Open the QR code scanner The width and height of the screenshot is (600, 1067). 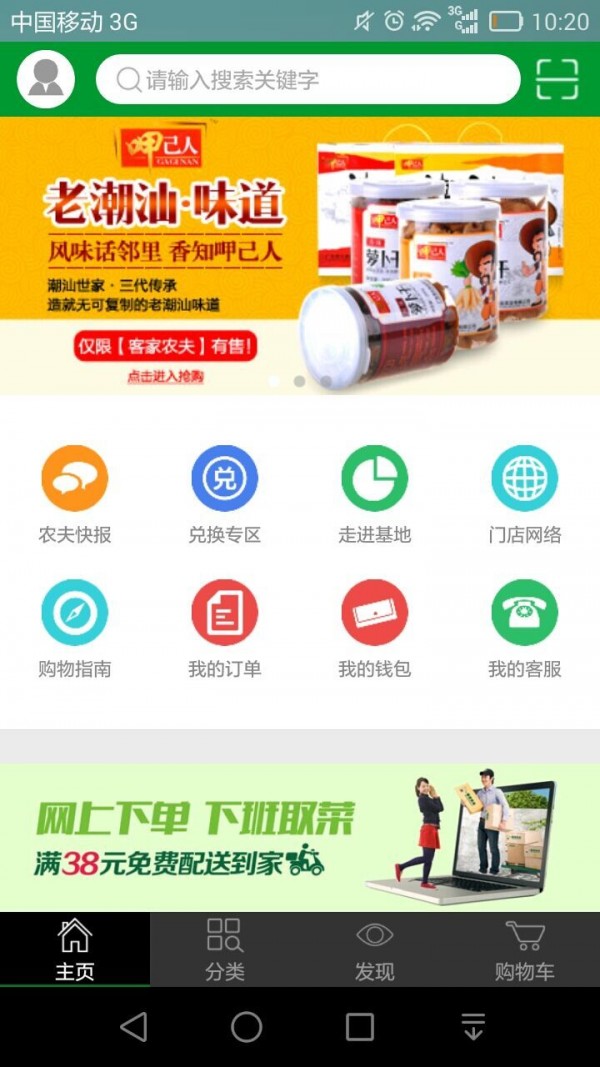557,79
